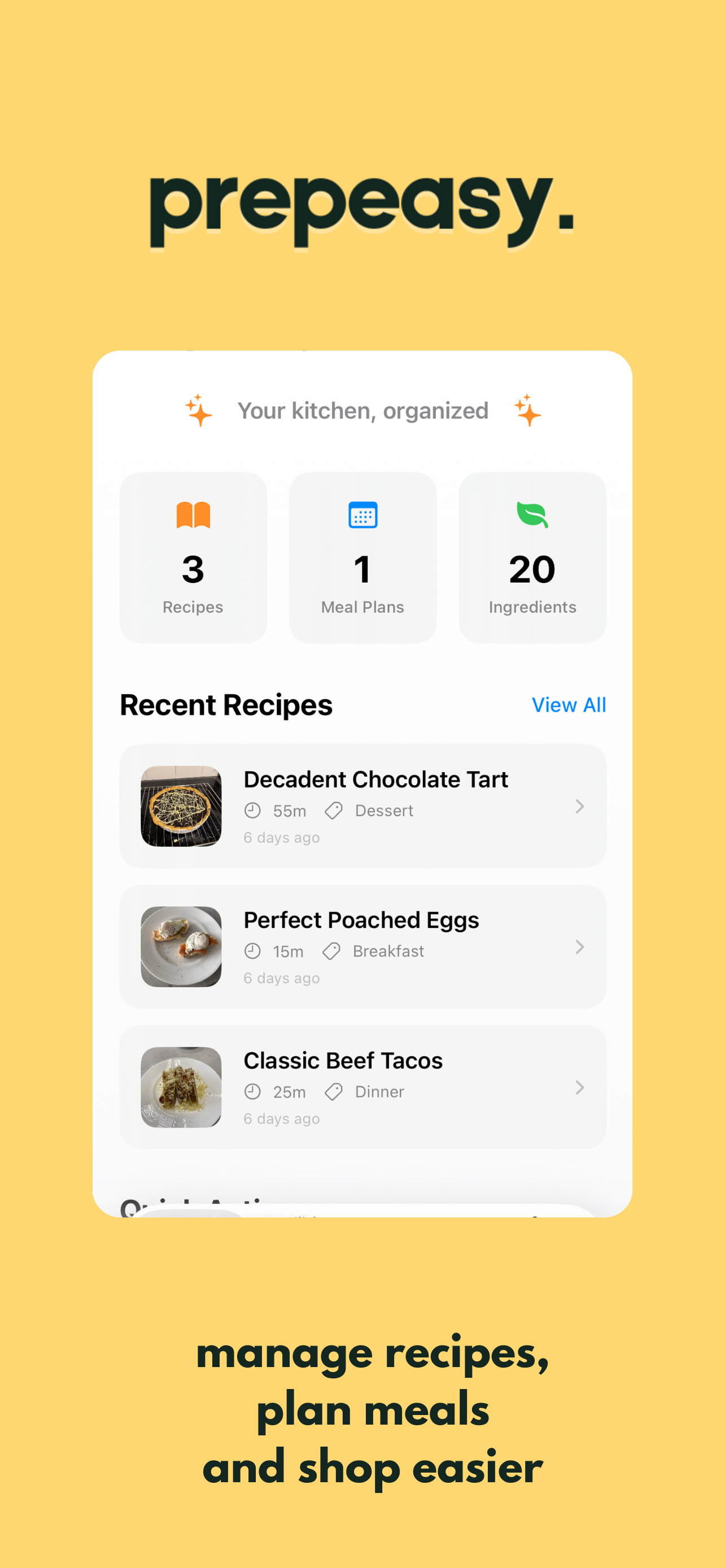
Task: Open Perfect Poached Eggs via its chevron
Action: pyautogui.click(x=579, y=947)
